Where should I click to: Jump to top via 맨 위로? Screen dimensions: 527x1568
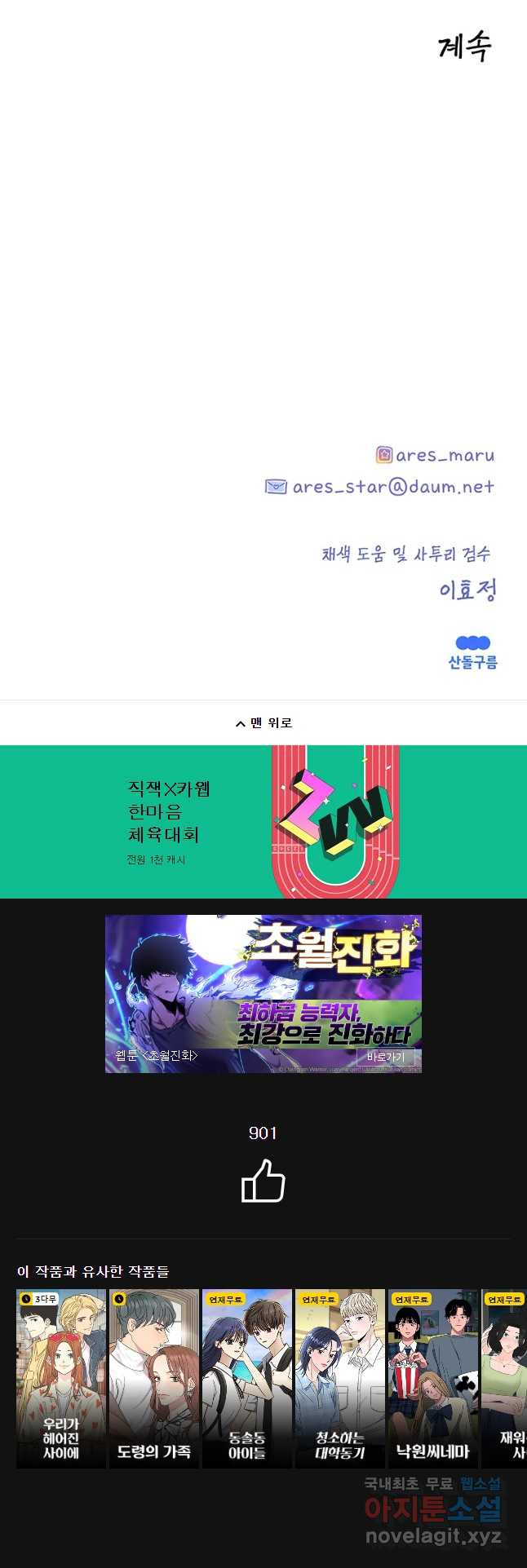pyautogui.click(x=263, y=723)
